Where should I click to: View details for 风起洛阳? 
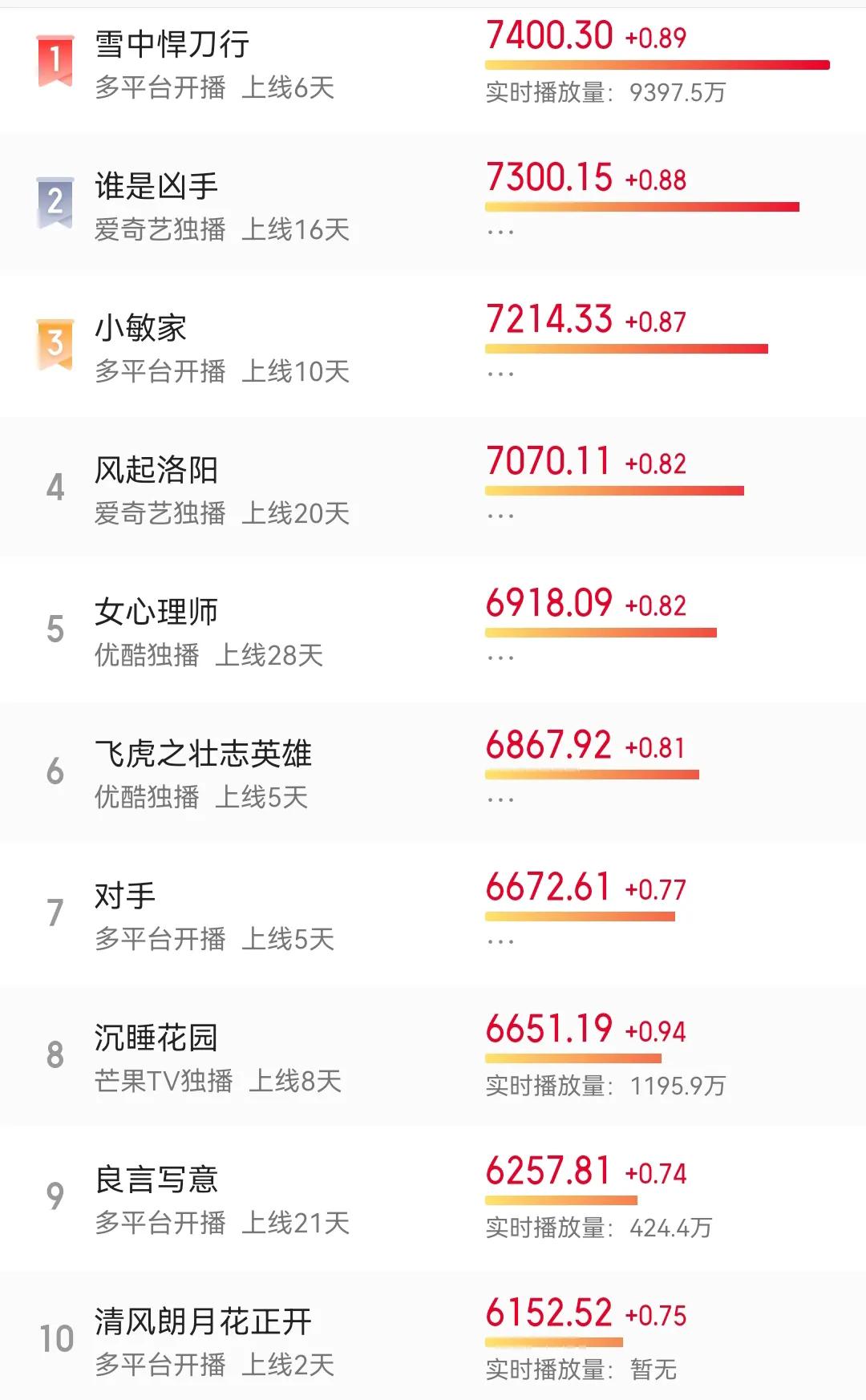point(156,471)
